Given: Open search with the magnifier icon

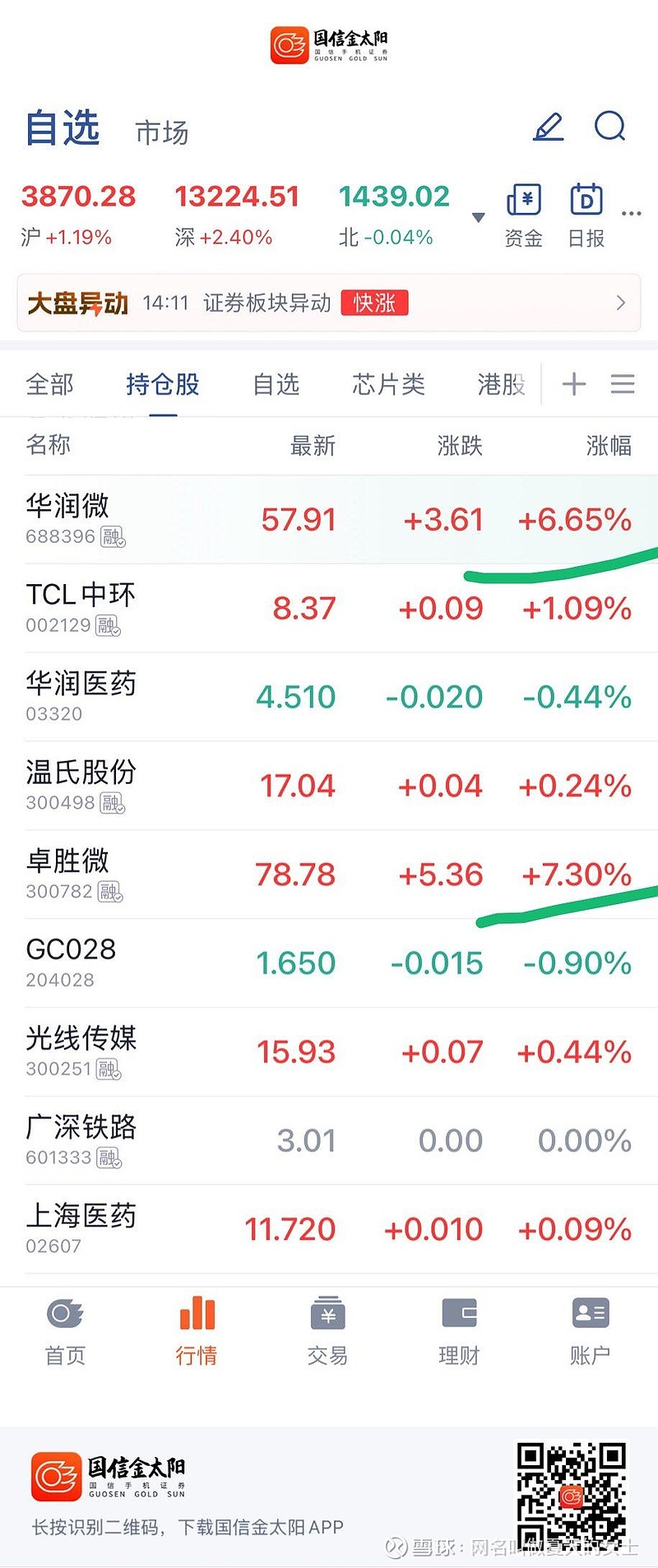Looking at the screenshot, I should coord(610,127).
